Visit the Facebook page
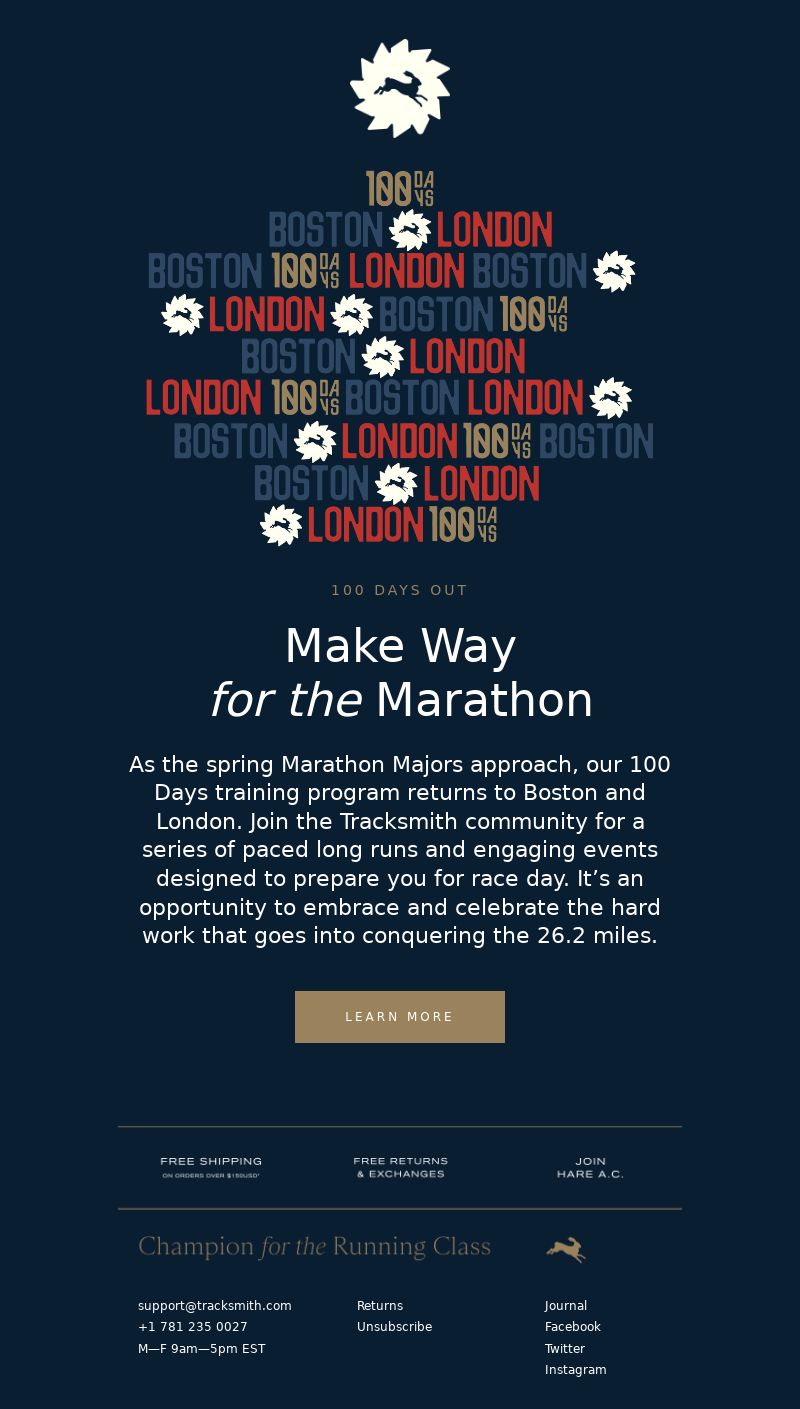The image size is (800, 1409). pyautogui.click(x=573, y=1327)
